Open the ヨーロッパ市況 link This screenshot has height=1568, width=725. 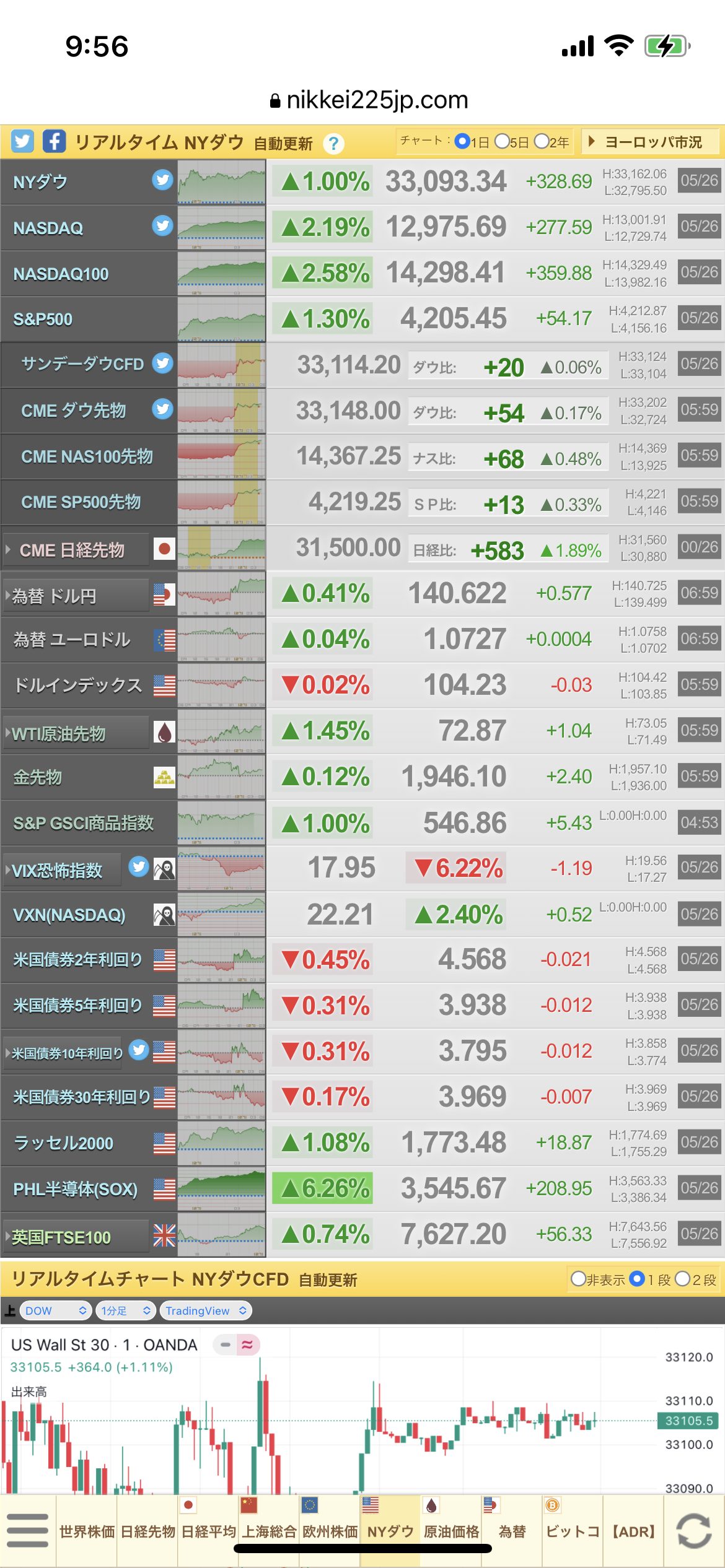649,142
